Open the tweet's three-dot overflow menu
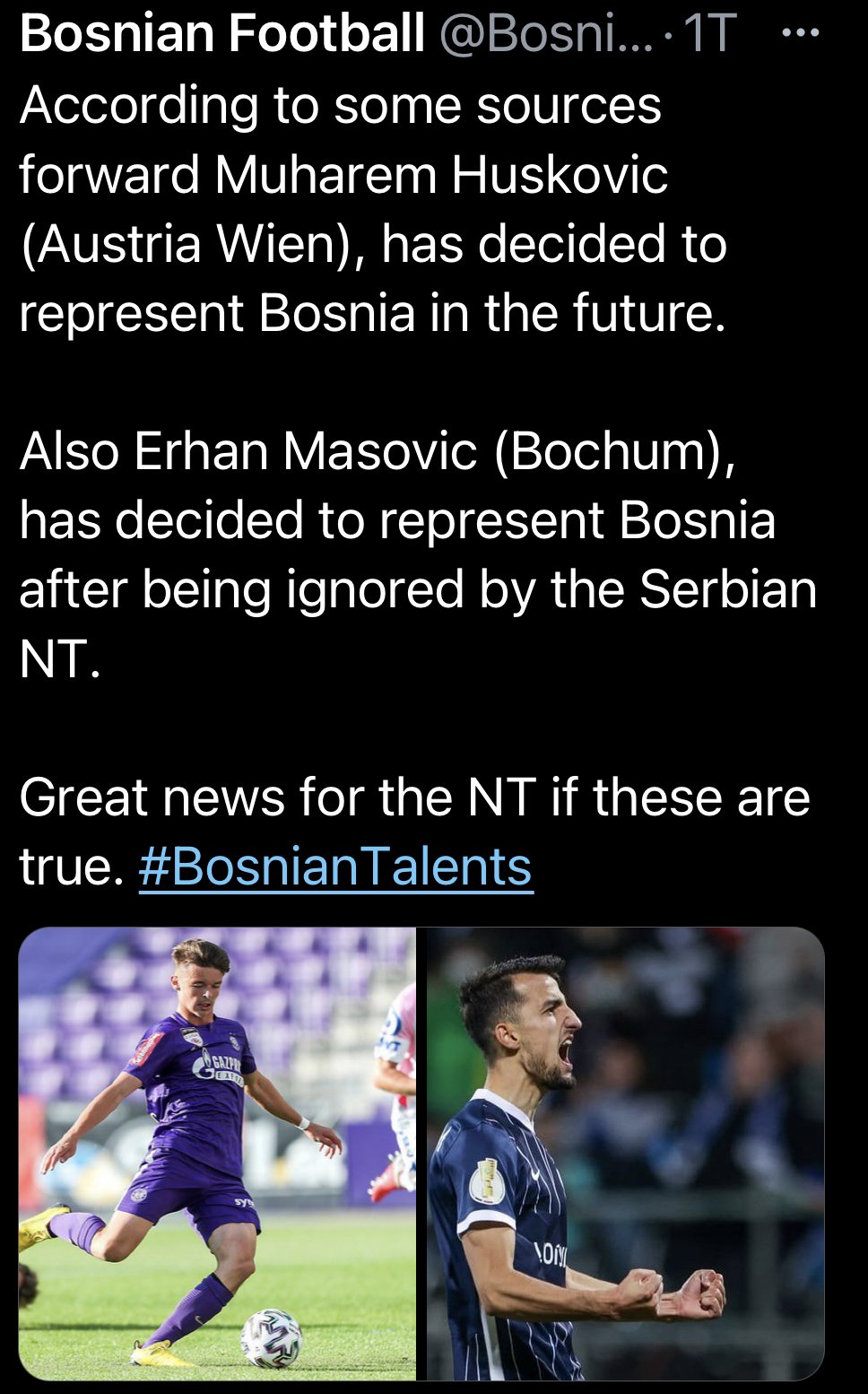The image size is (868, 1394). tap(800, 33)
